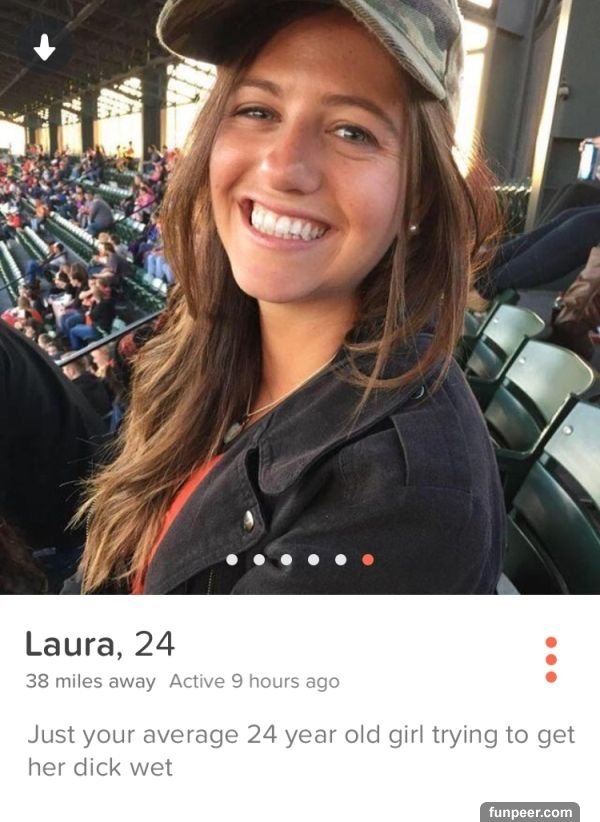Open the three-dot options menu beside Laura's name
The image size is (600, 822).
pos(551,659)
